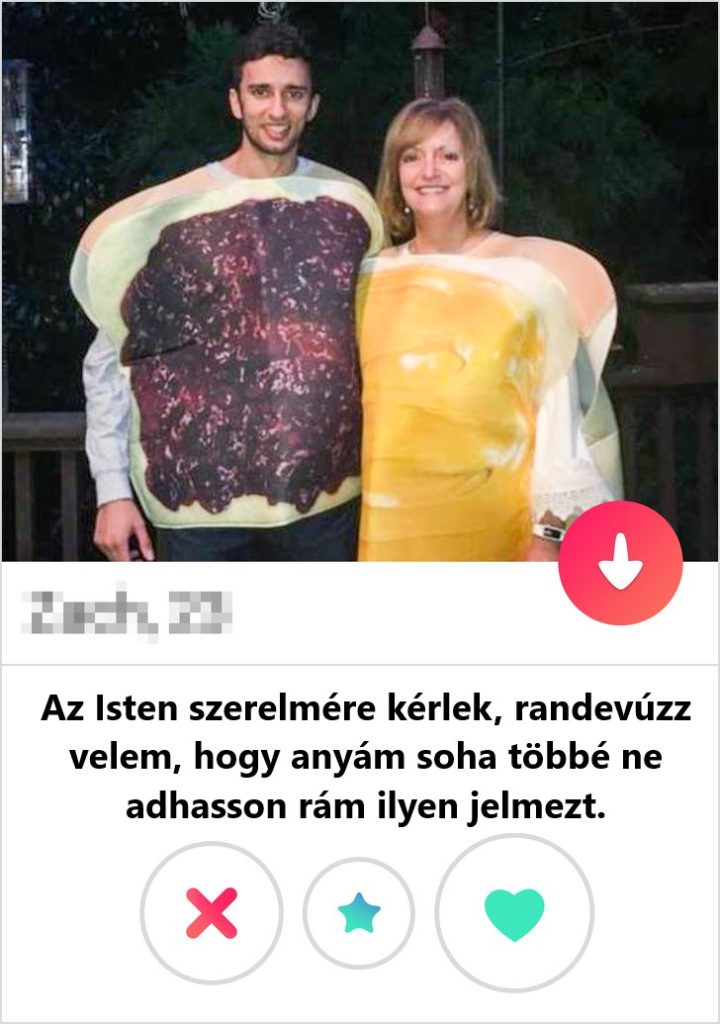Collapse the profile with the down arrow

(620, 563)
